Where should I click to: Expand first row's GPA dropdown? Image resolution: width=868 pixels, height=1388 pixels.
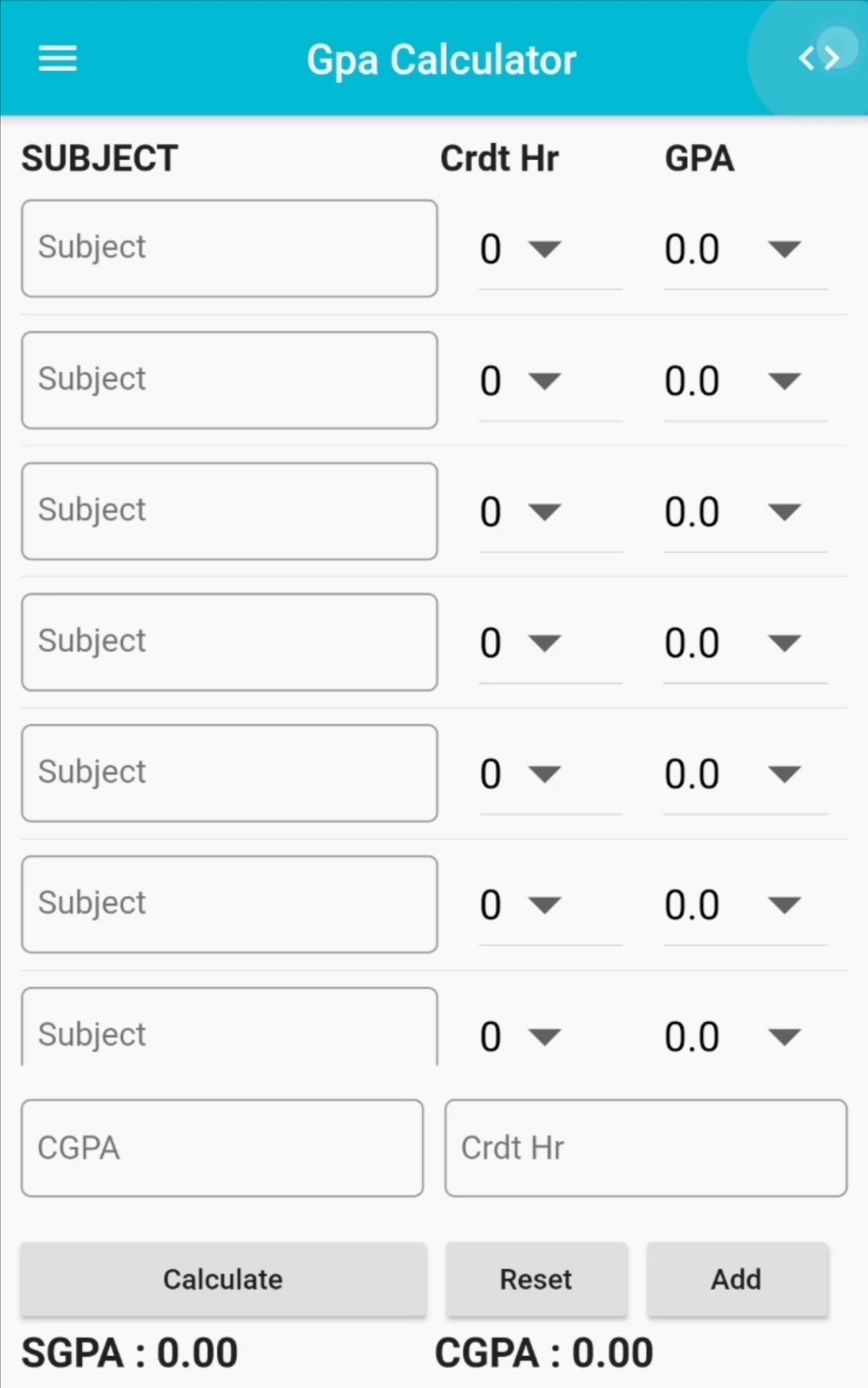(745, 249)
